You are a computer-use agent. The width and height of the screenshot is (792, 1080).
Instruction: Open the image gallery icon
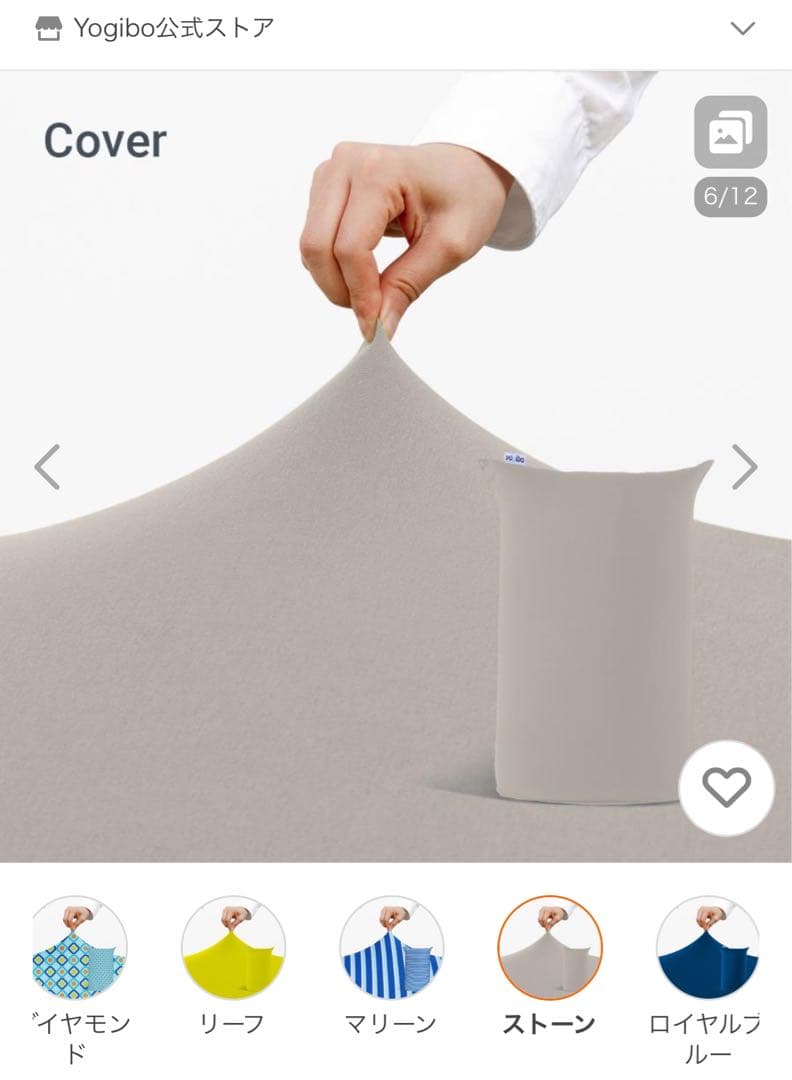coord(731,132)
